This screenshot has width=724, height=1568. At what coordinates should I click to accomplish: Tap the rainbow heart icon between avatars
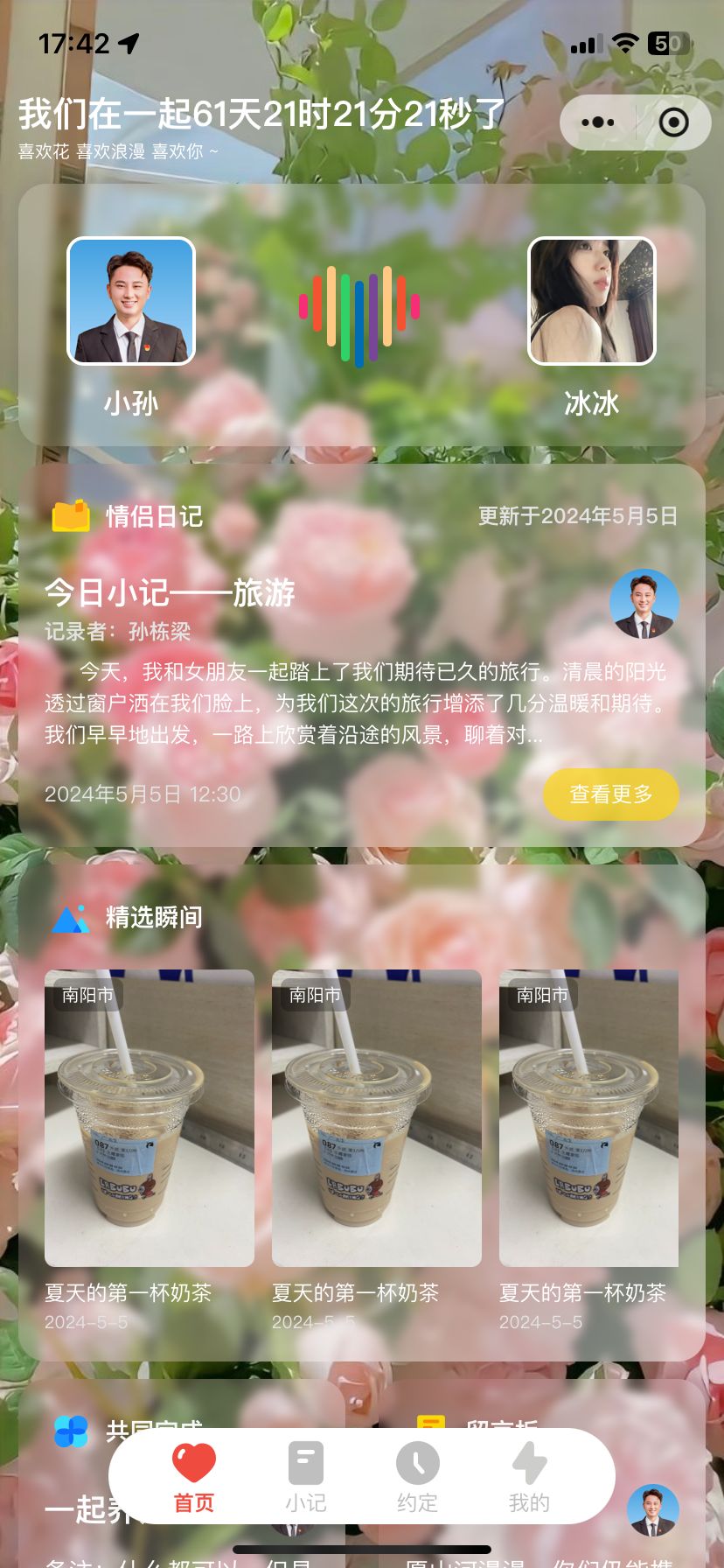[x=359, y=315]
